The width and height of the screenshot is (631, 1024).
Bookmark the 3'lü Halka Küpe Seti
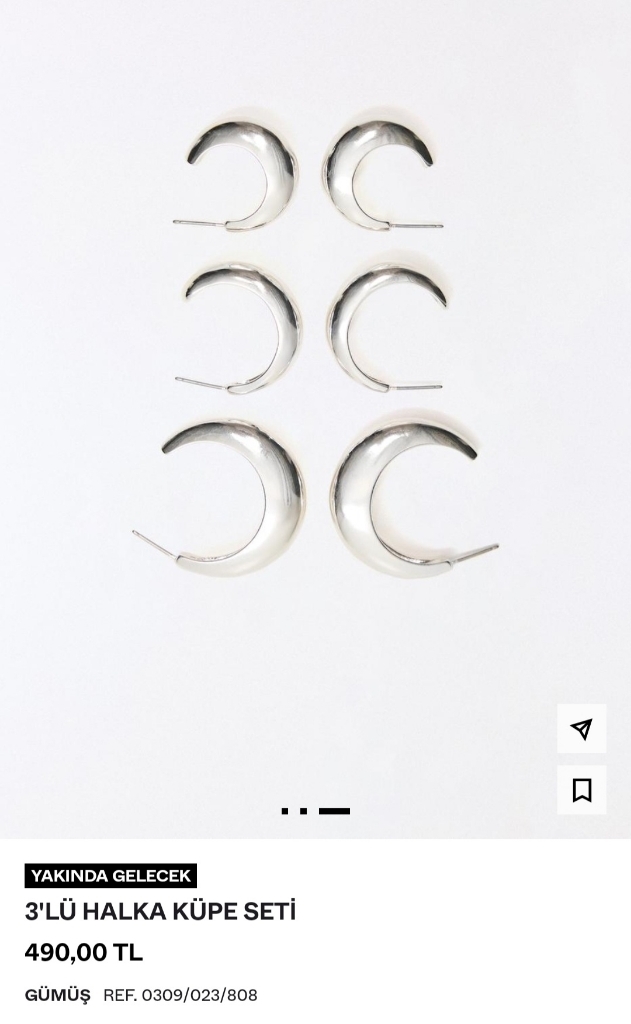click(581, 790)
